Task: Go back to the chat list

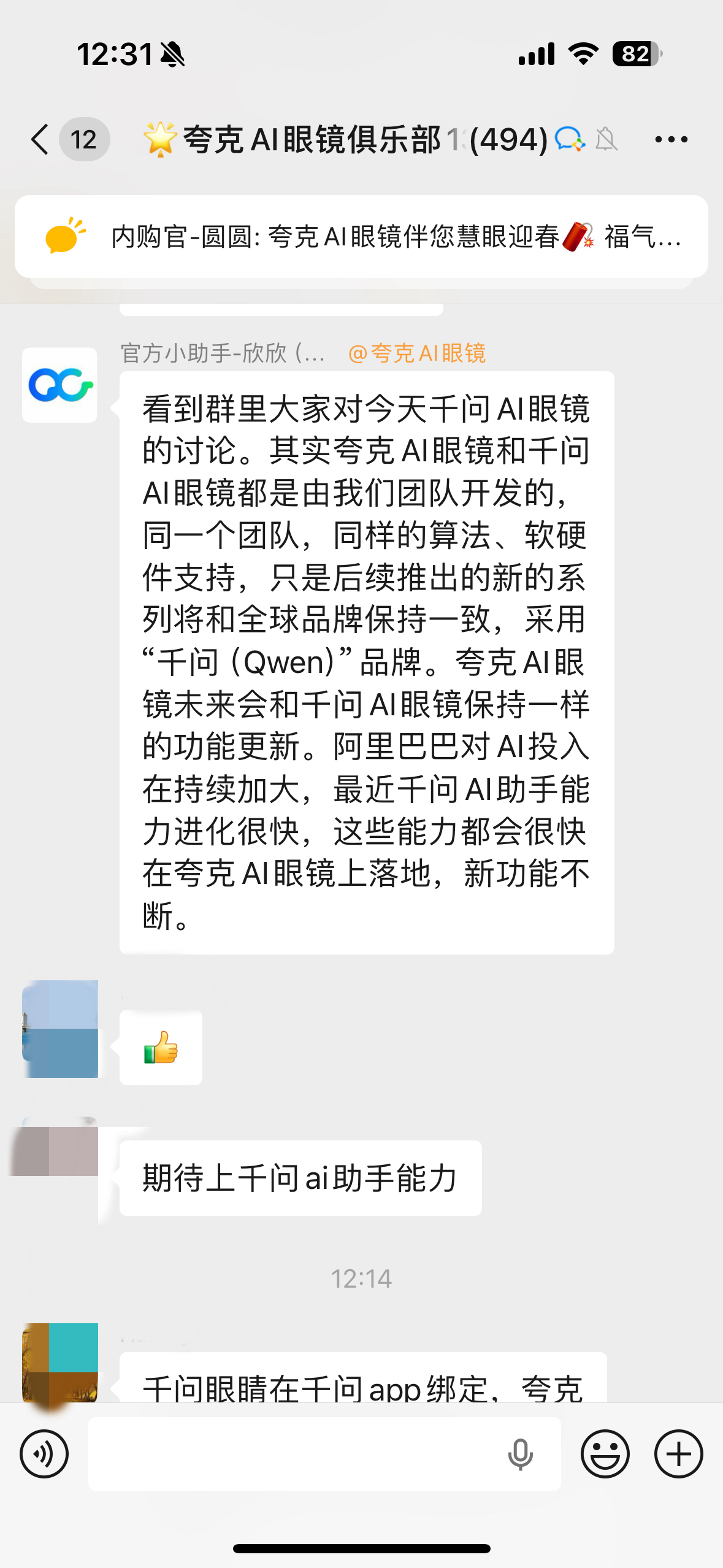Action: coord(40,139)
